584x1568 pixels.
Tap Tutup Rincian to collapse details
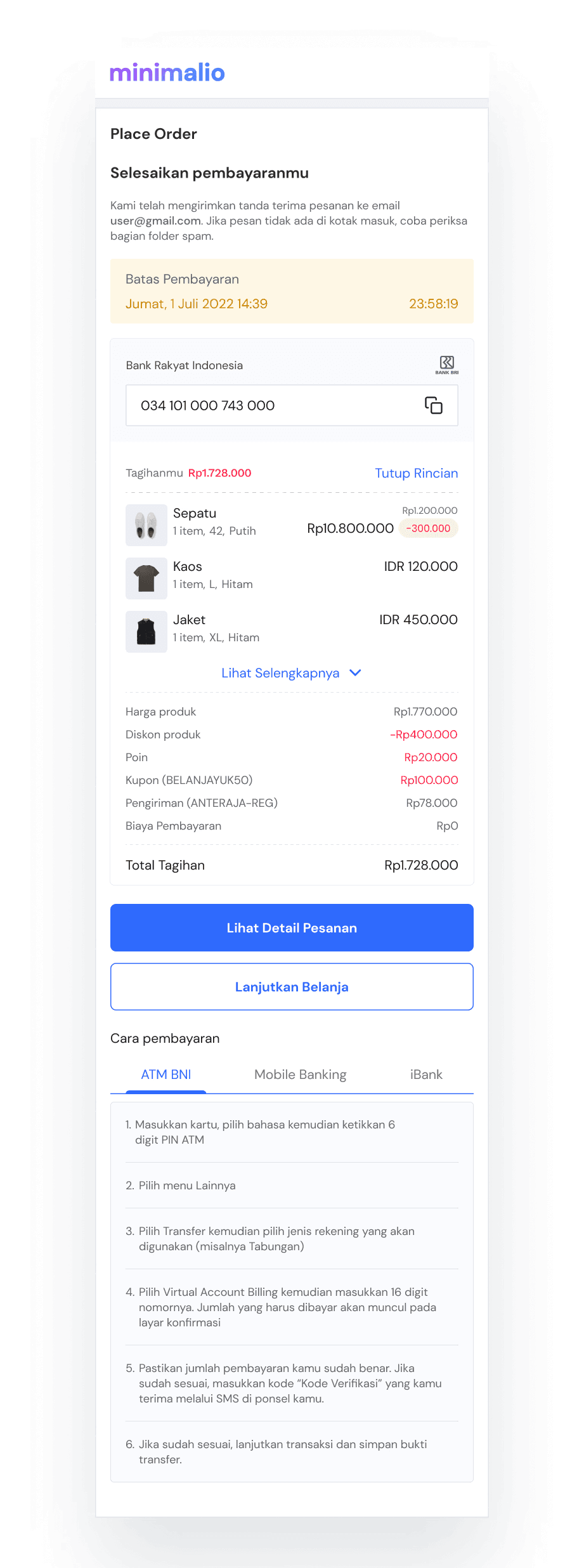pos(416,473)
